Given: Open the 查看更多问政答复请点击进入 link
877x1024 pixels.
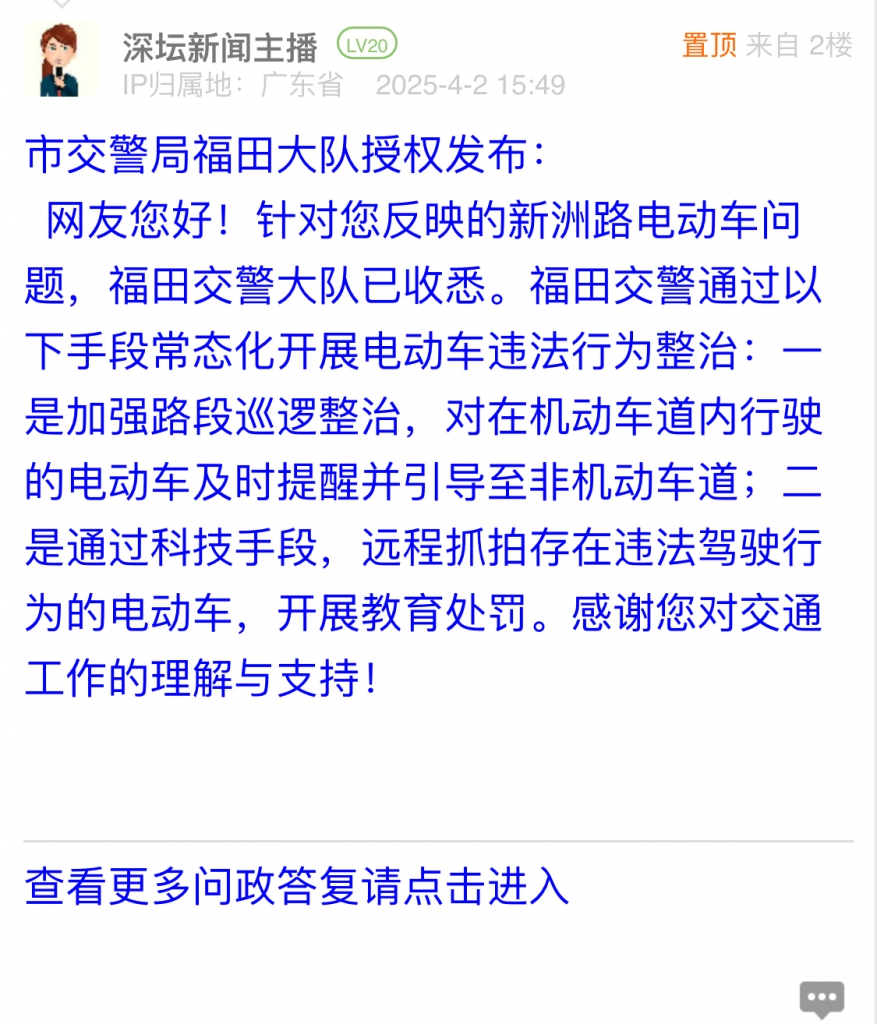Looking at the screenshot, I should point(297,887).
